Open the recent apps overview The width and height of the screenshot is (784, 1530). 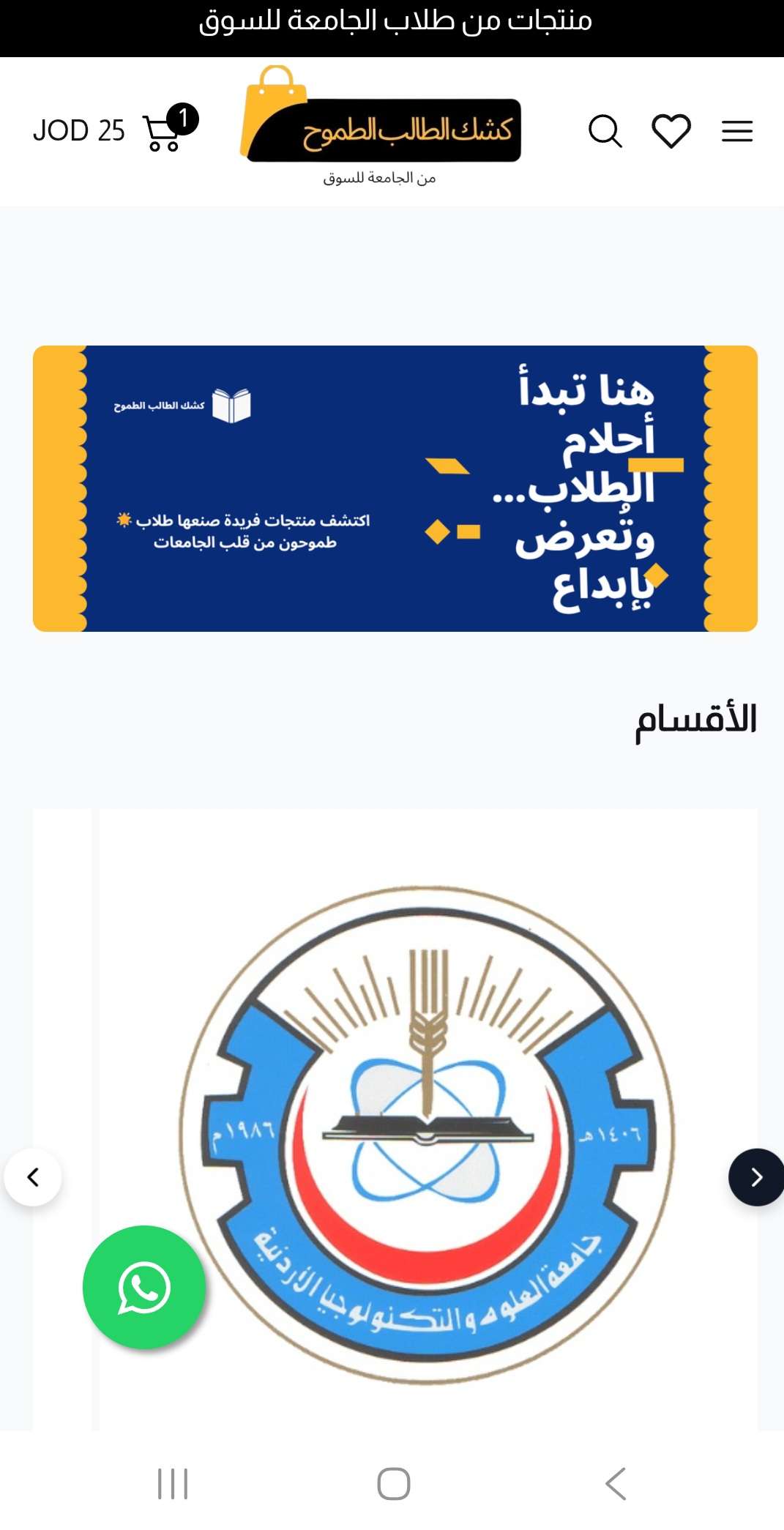tap(173, 1484)
